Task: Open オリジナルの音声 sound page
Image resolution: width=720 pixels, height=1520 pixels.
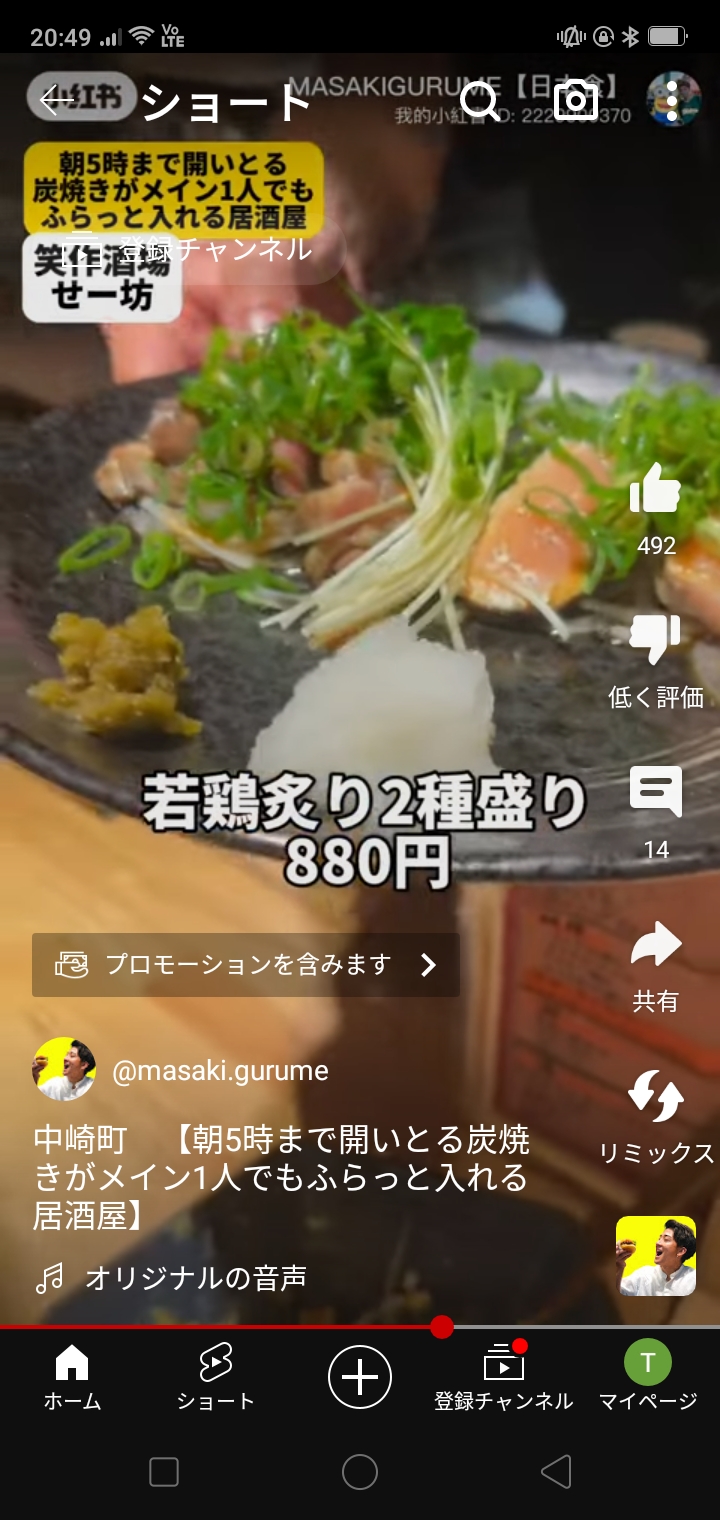Action: pos(195,1278)
